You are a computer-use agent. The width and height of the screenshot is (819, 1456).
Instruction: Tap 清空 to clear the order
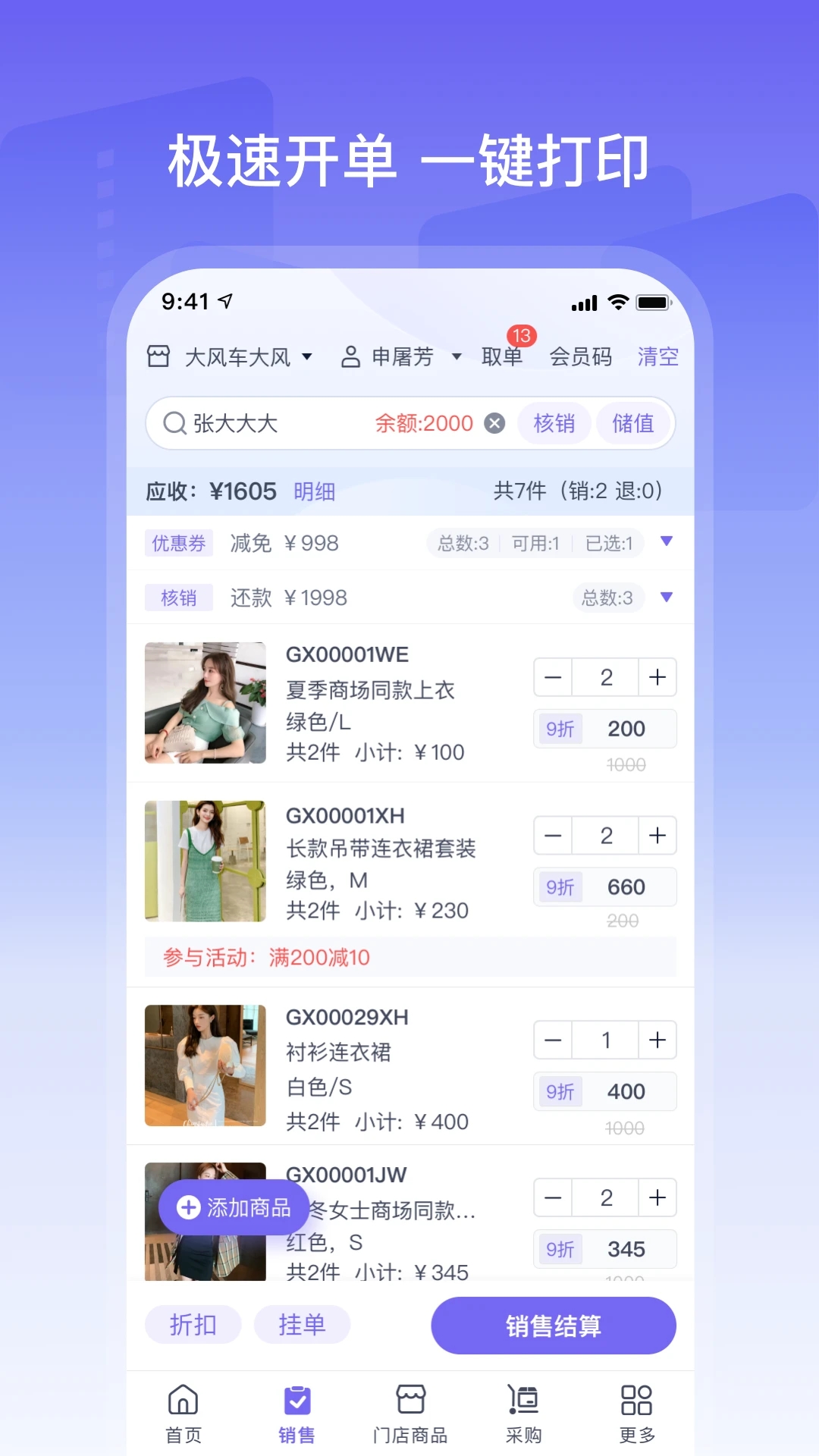[x=657, y=357]
